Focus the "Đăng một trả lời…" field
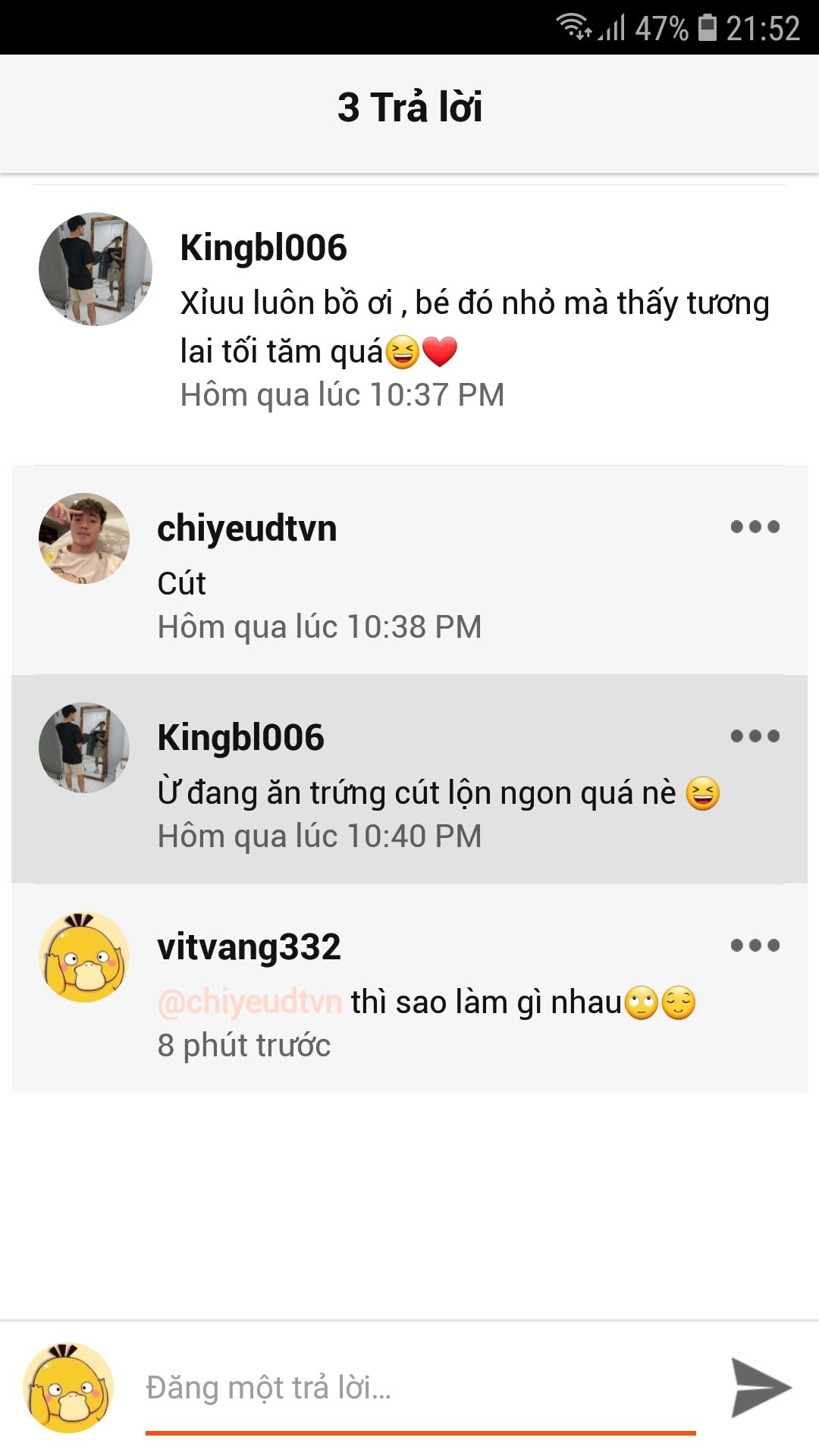The height and width of the screenshot is (1456, 819). [x=420, y=1389]
